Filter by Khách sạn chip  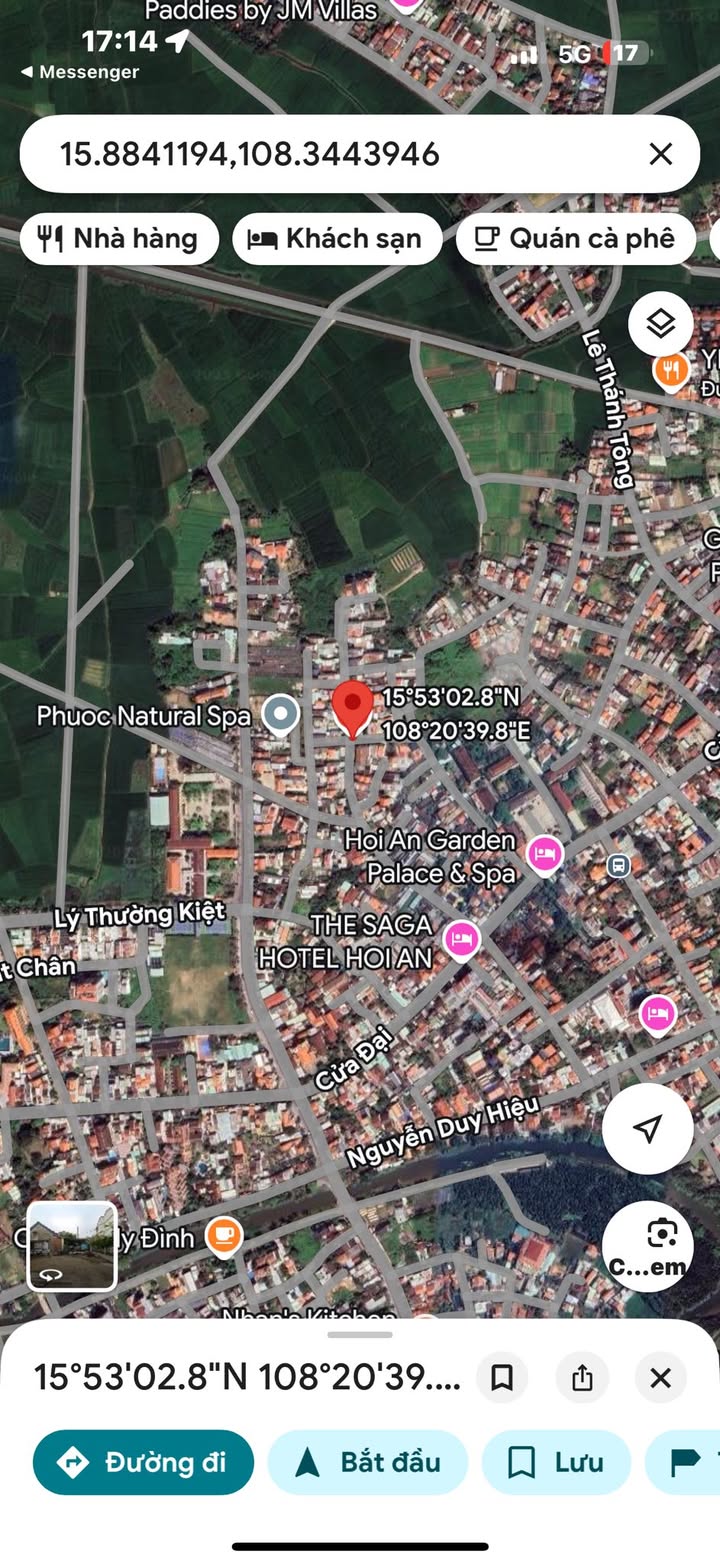(x=337, y=239)
